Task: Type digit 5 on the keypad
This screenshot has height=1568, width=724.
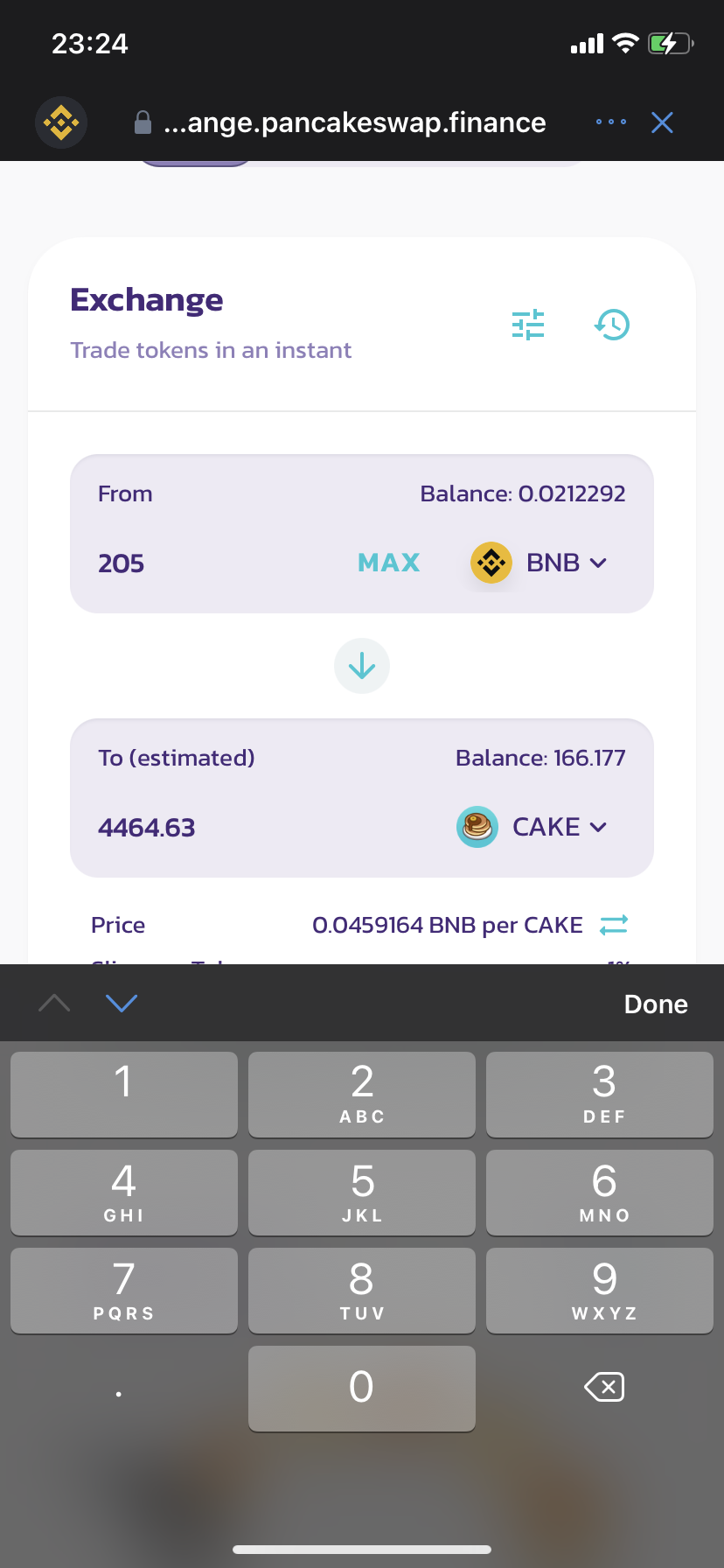Action: click(x=362, y=1193)
